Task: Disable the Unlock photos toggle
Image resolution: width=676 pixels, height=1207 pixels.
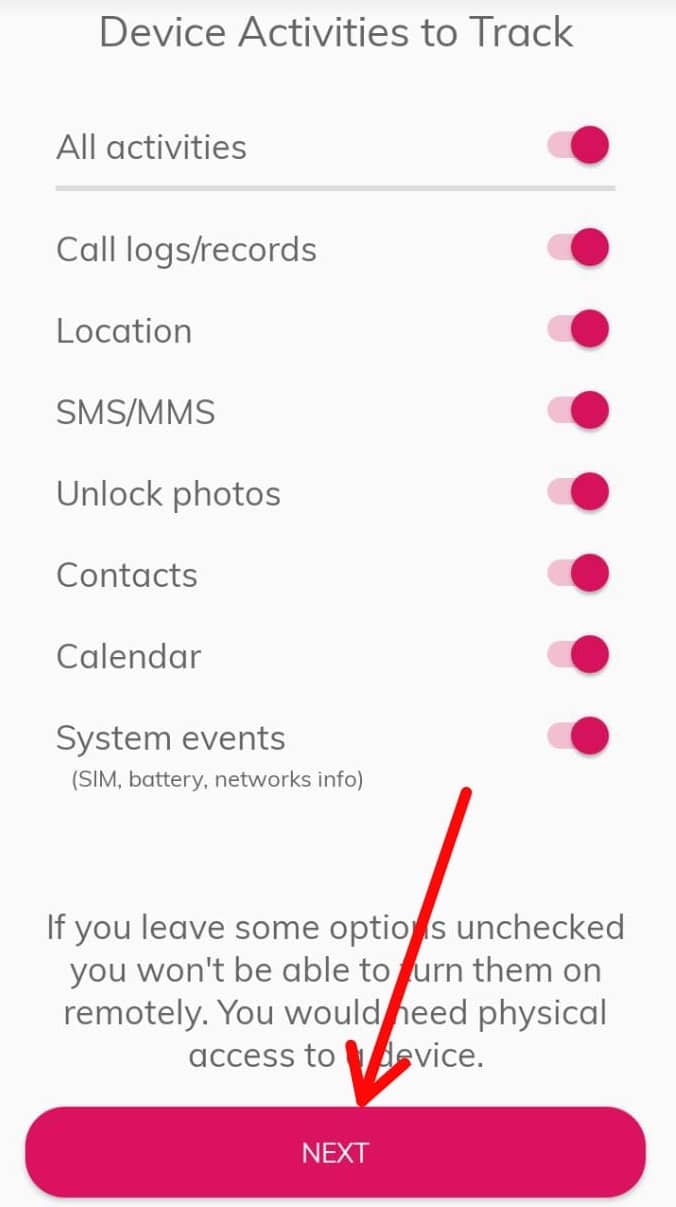Action: 578,492
